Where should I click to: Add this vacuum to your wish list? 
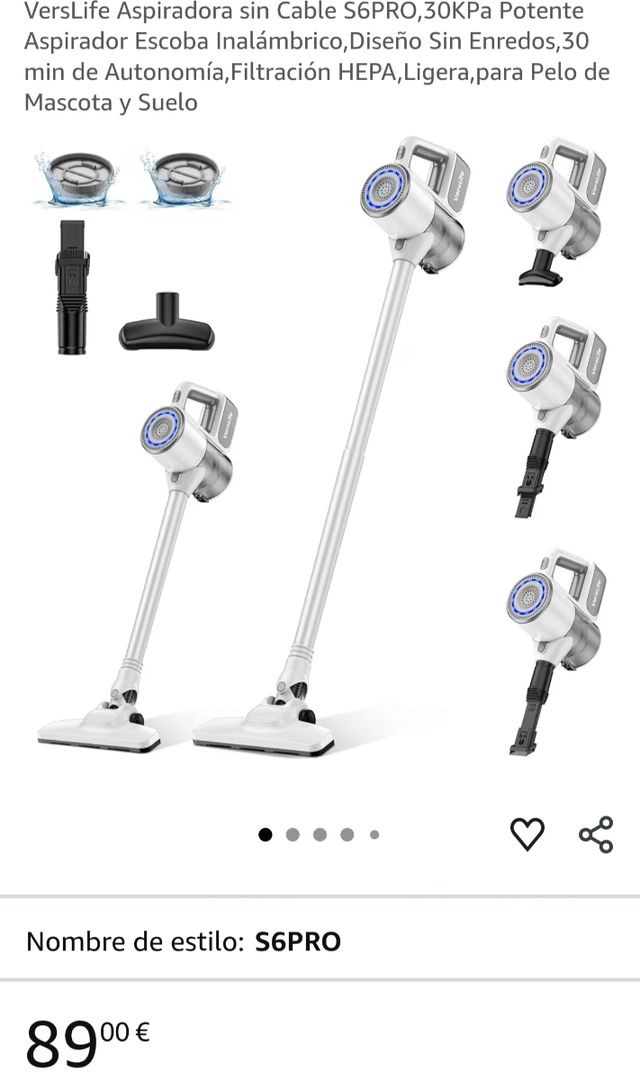[x=527, y=834]
